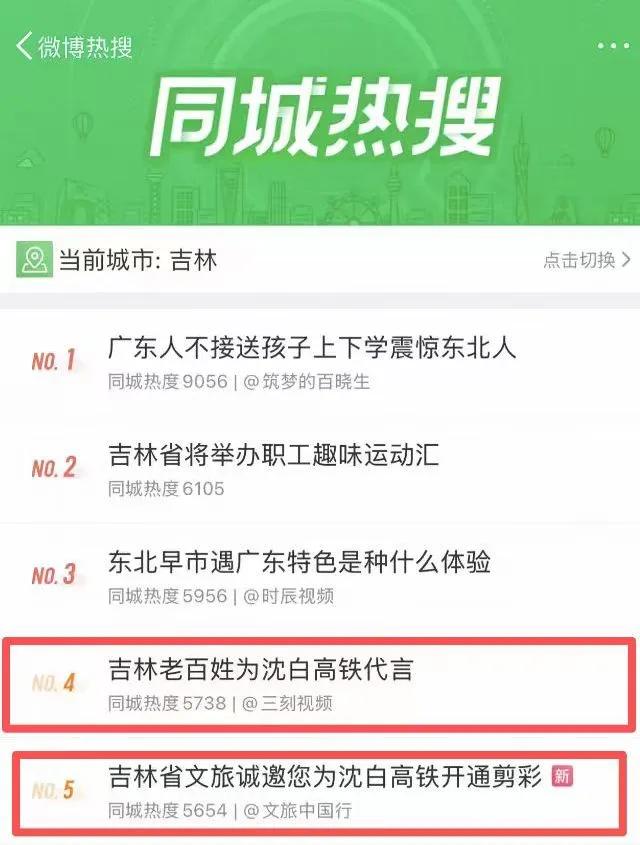This screenshot has width=640, height=845.
Task: Open No.4 吉林老百姓为沈白高铁代言
Action: [261, 669]
